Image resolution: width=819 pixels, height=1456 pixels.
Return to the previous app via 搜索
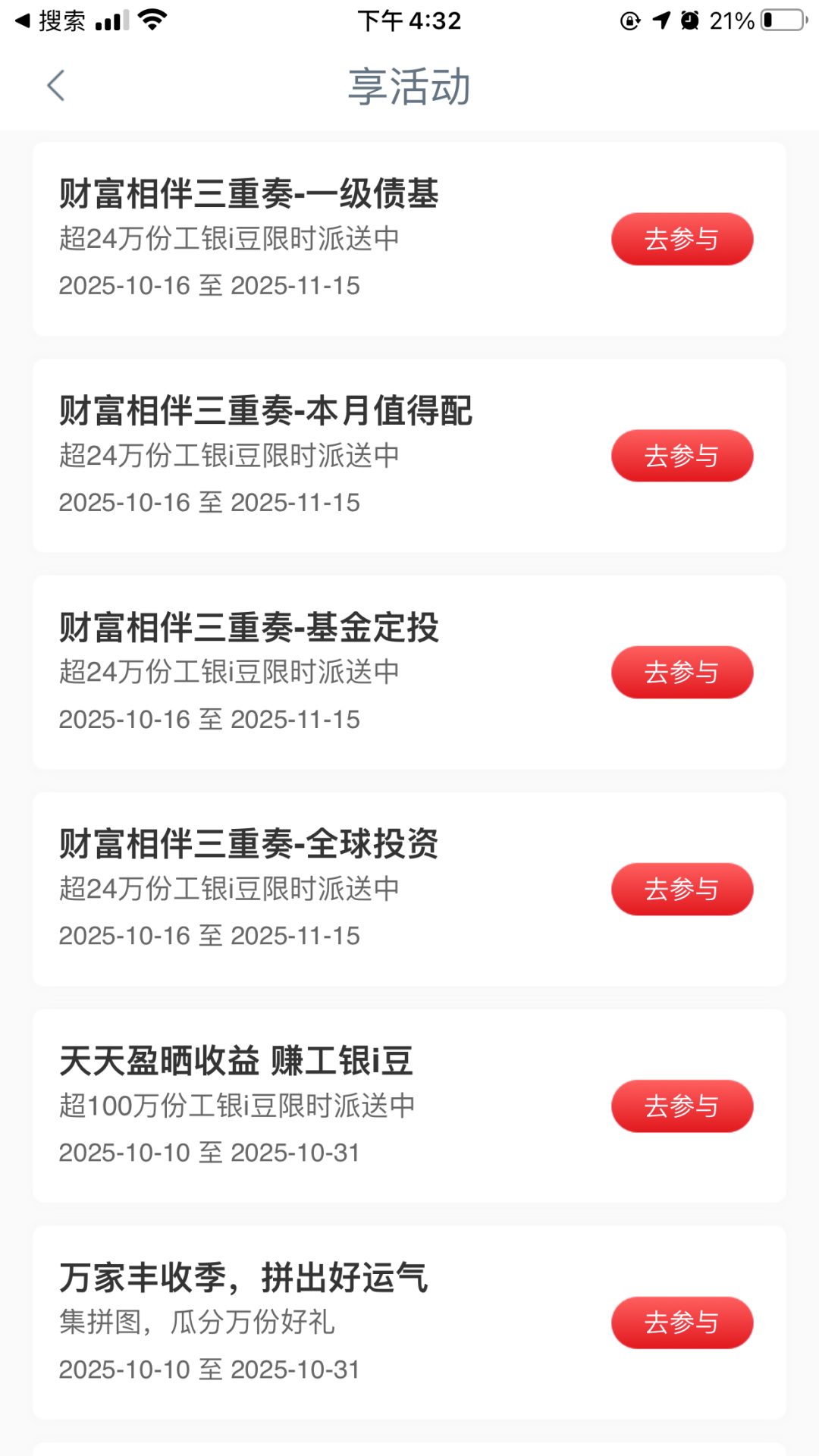click(50, 20)
